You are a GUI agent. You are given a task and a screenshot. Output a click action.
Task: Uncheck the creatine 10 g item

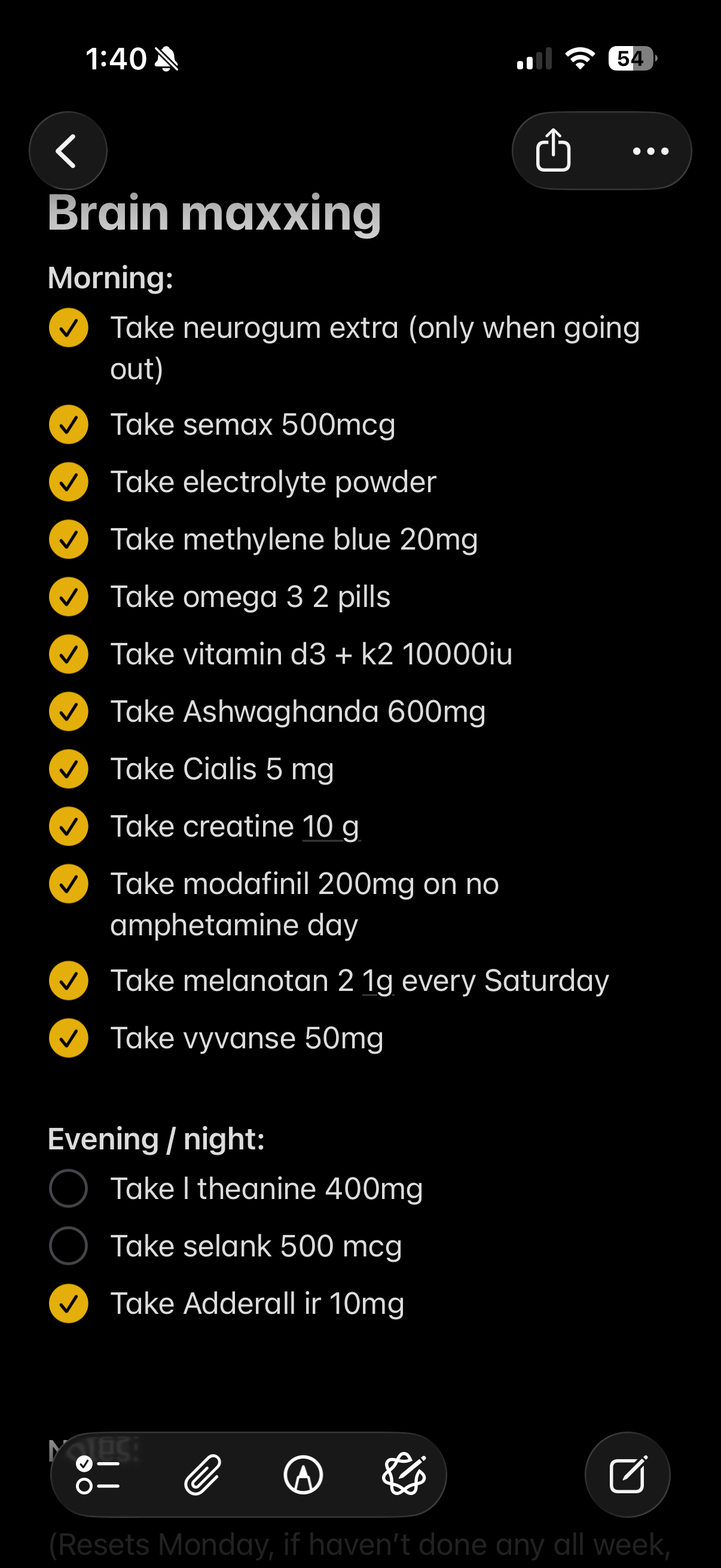69,826
